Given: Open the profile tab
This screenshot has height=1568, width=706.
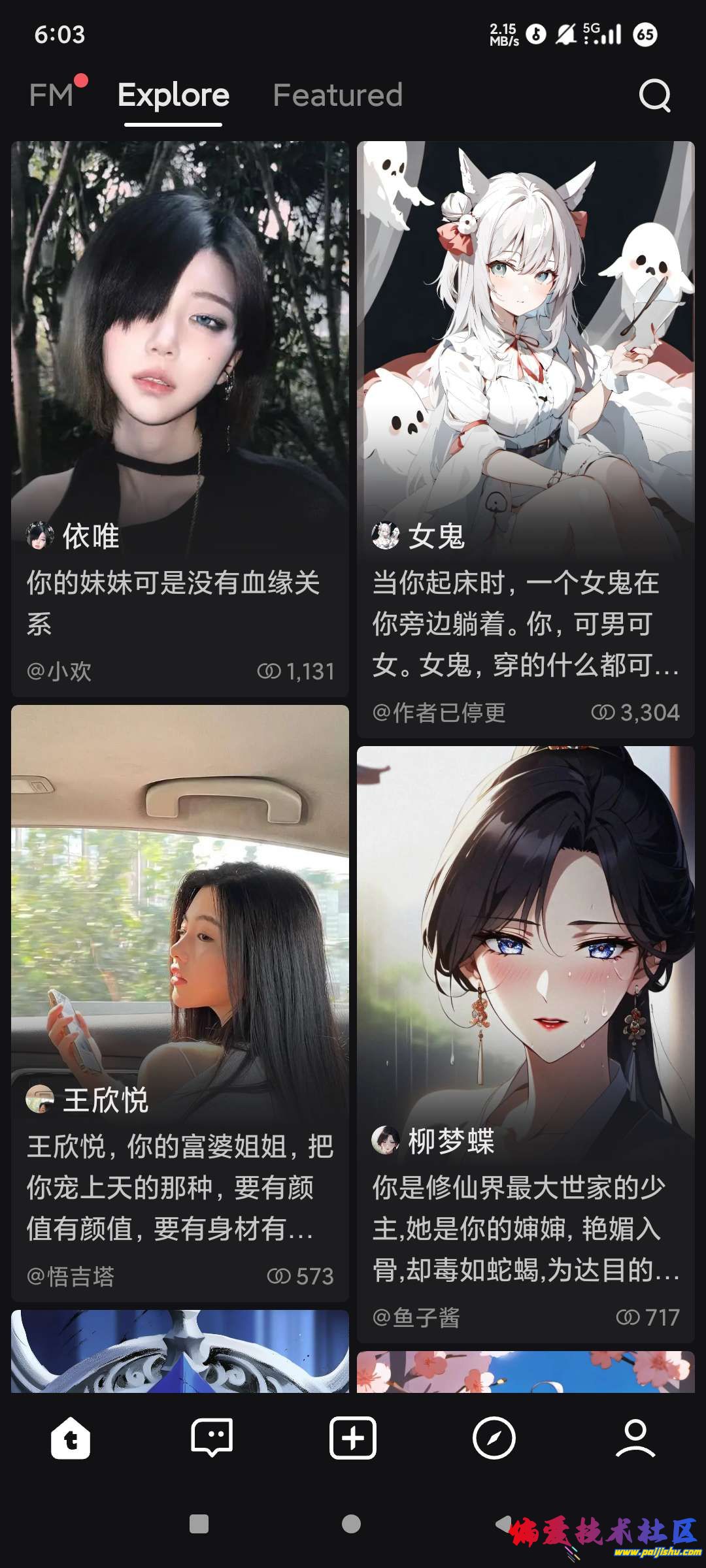Looking at the screenshot, I should (635, 1439).
